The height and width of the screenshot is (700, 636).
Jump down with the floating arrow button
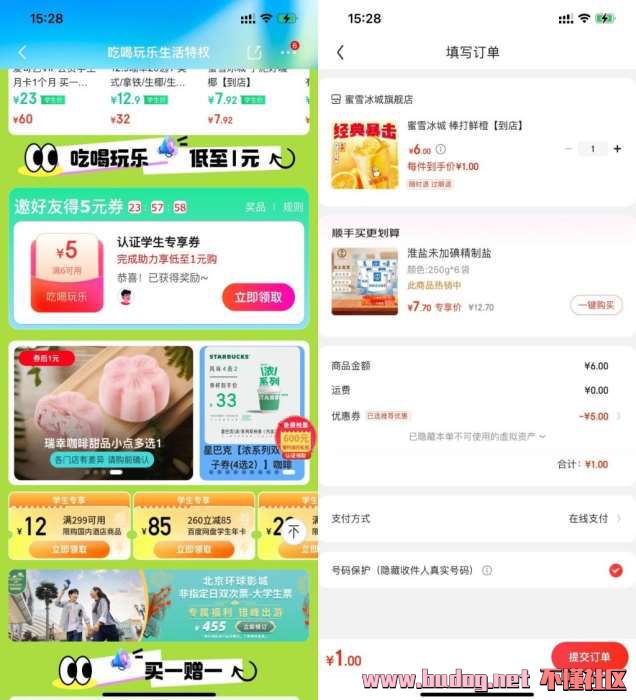293,531
